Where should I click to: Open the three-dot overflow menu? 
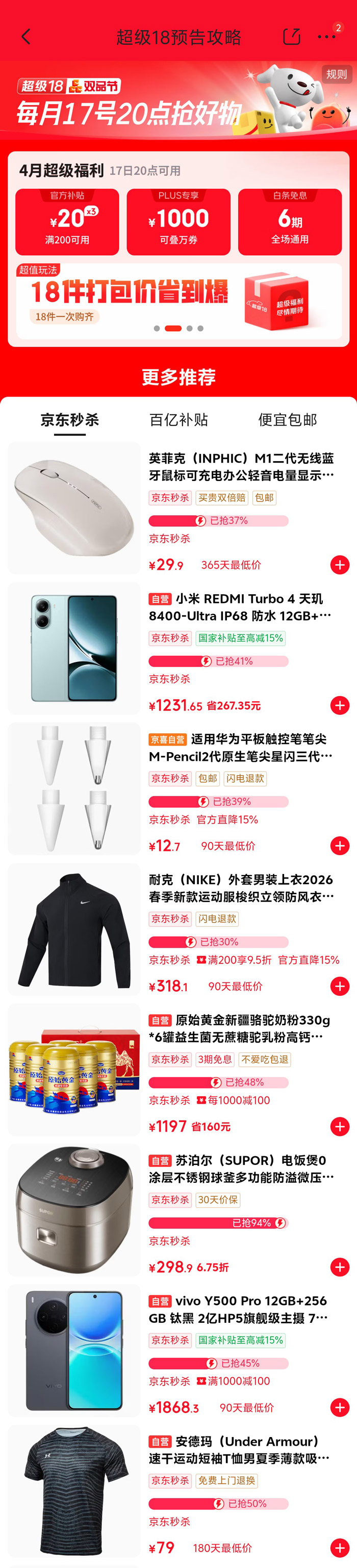click(326, 37)
